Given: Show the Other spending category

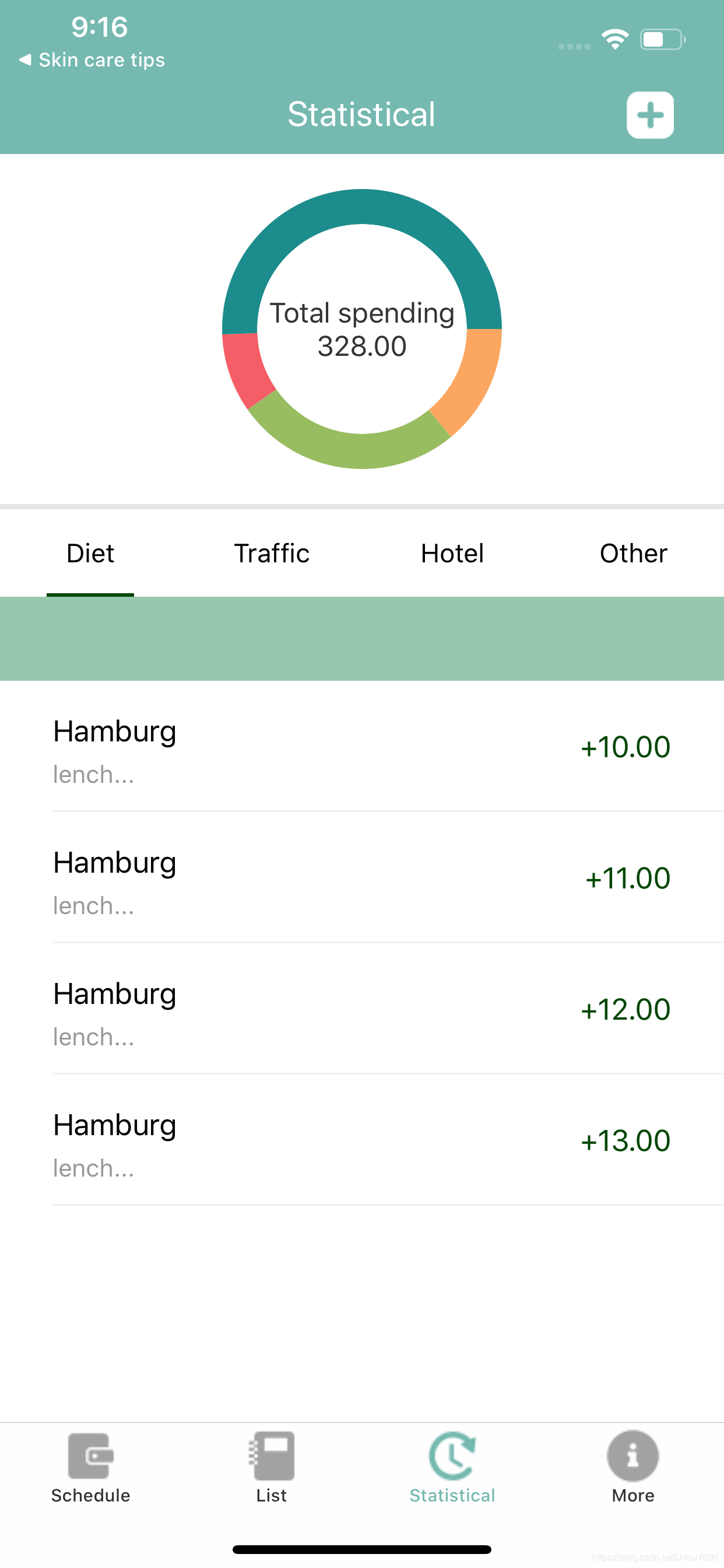Looking at the screenshot, I should click(632, 554).
